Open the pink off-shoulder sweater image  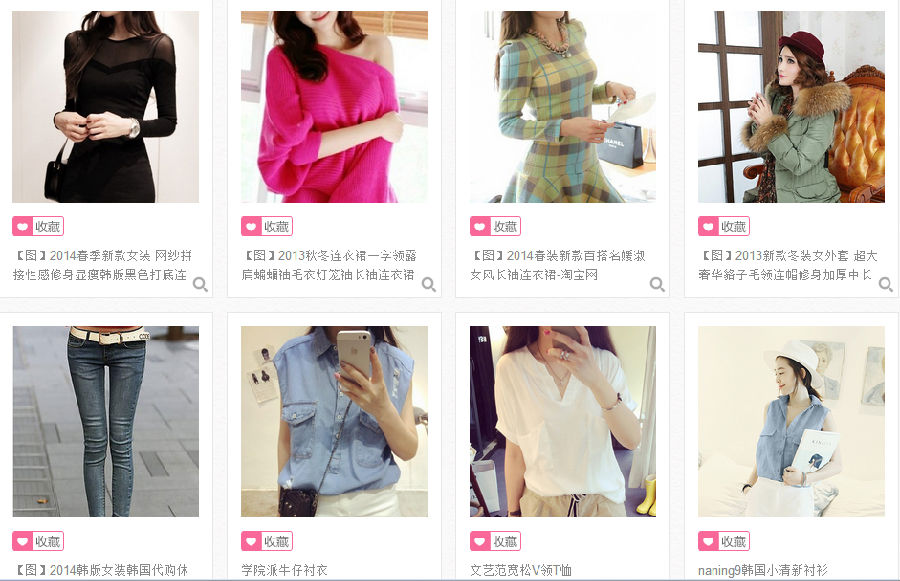coord(334,106)
